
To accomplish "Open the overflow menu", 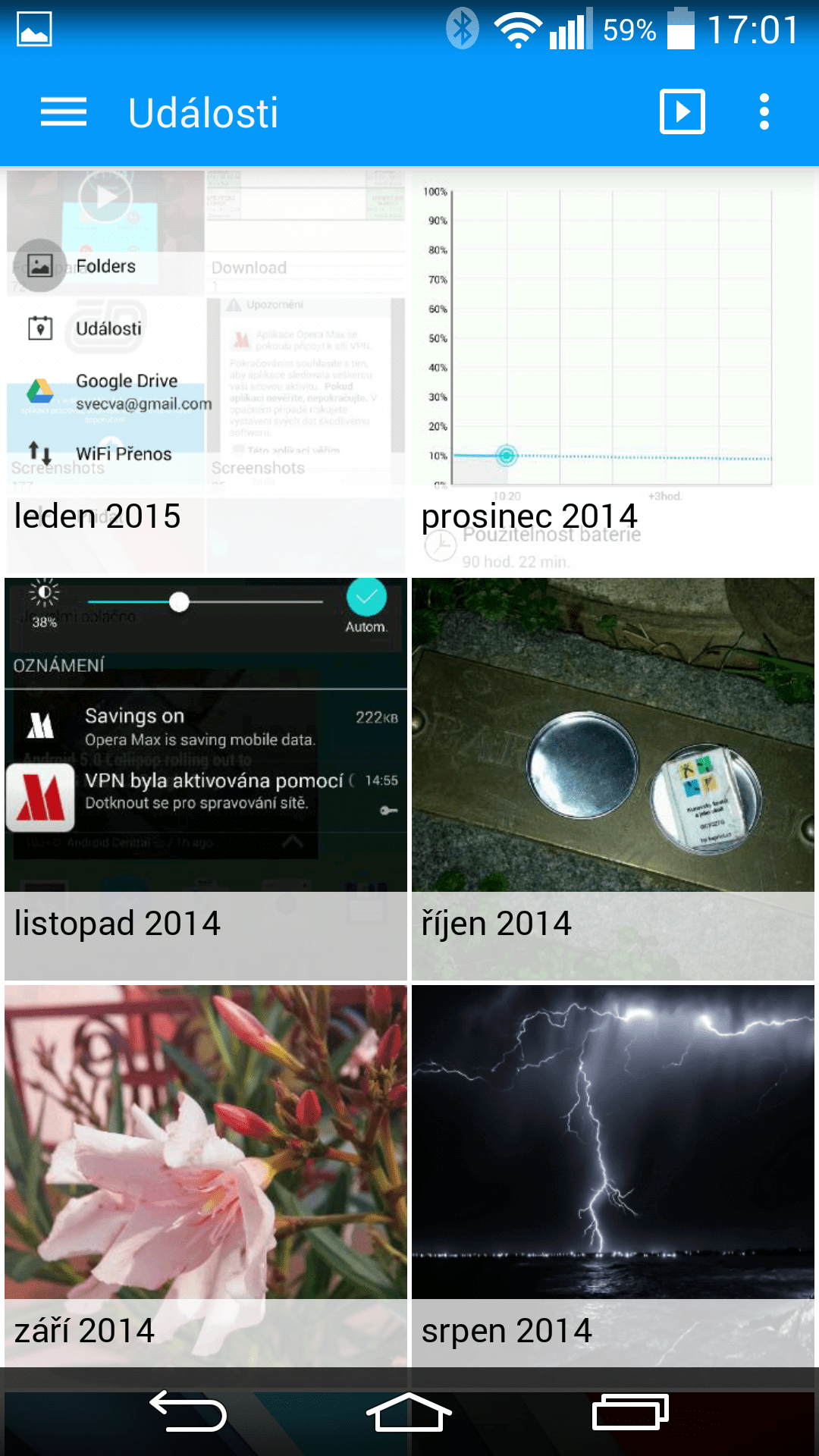I will (764, 112).
